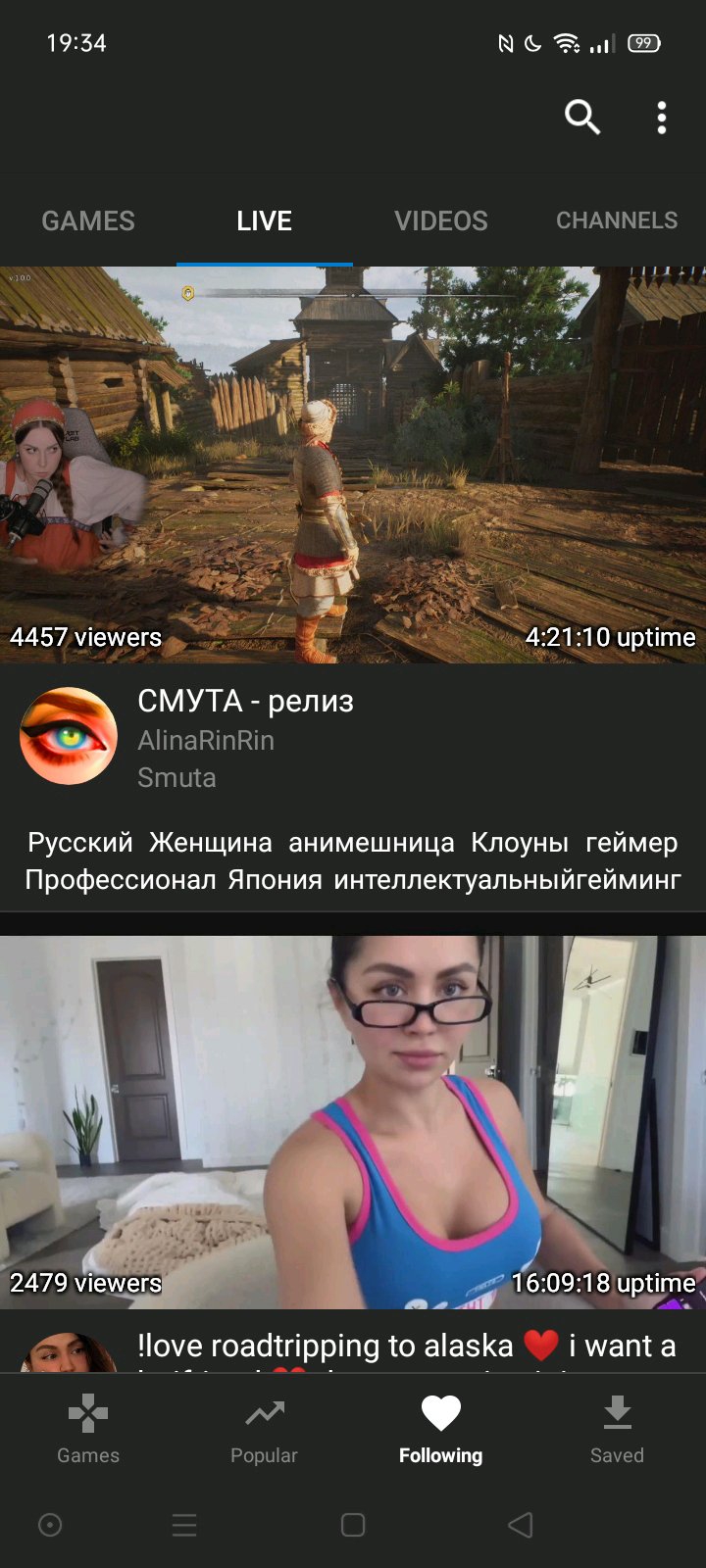Open the three-dot overflow menu
Viewport: 706px width, 1568px height.
[662, 118]
